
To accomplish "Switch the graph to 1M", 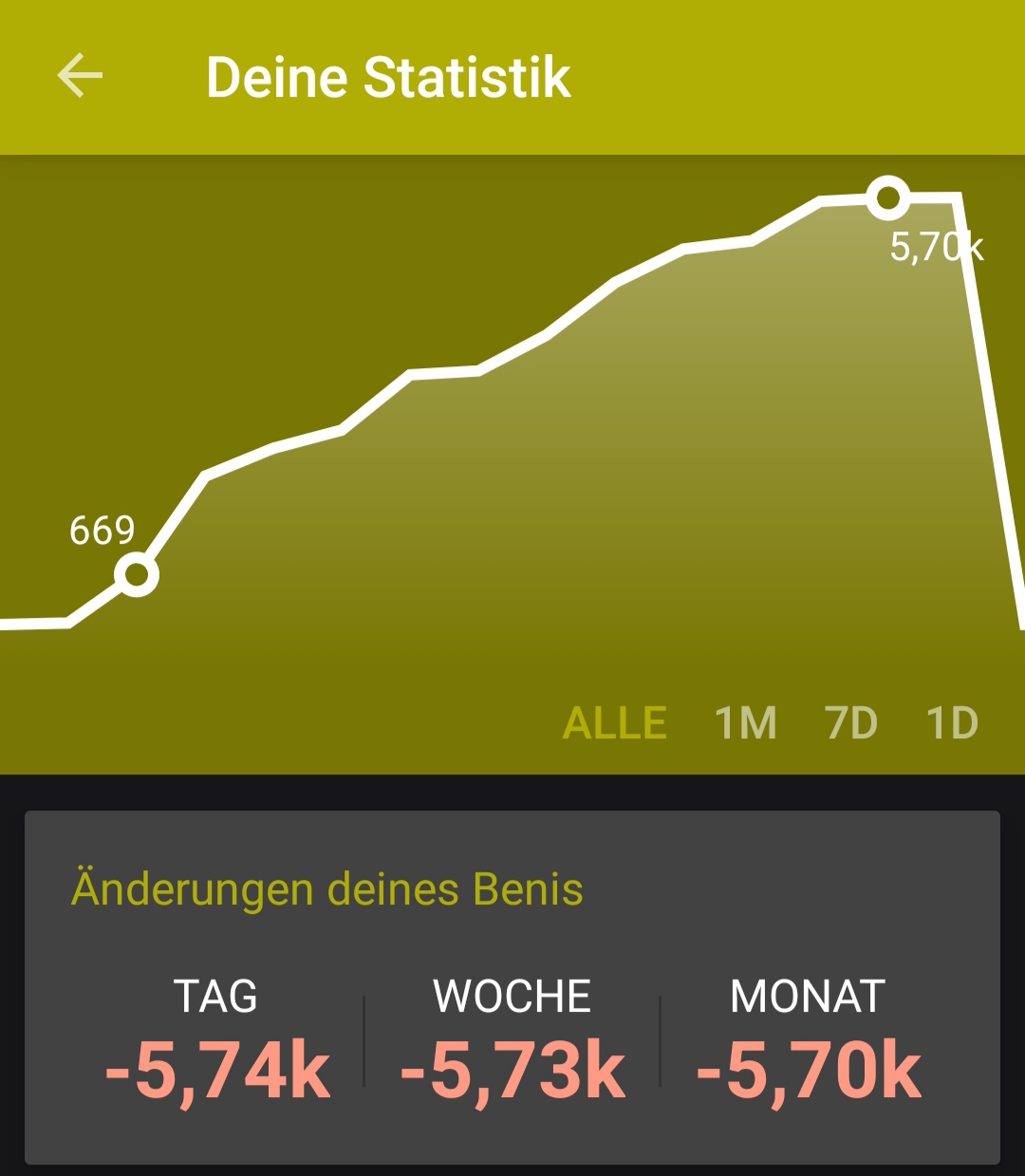I will pos(746,723).
